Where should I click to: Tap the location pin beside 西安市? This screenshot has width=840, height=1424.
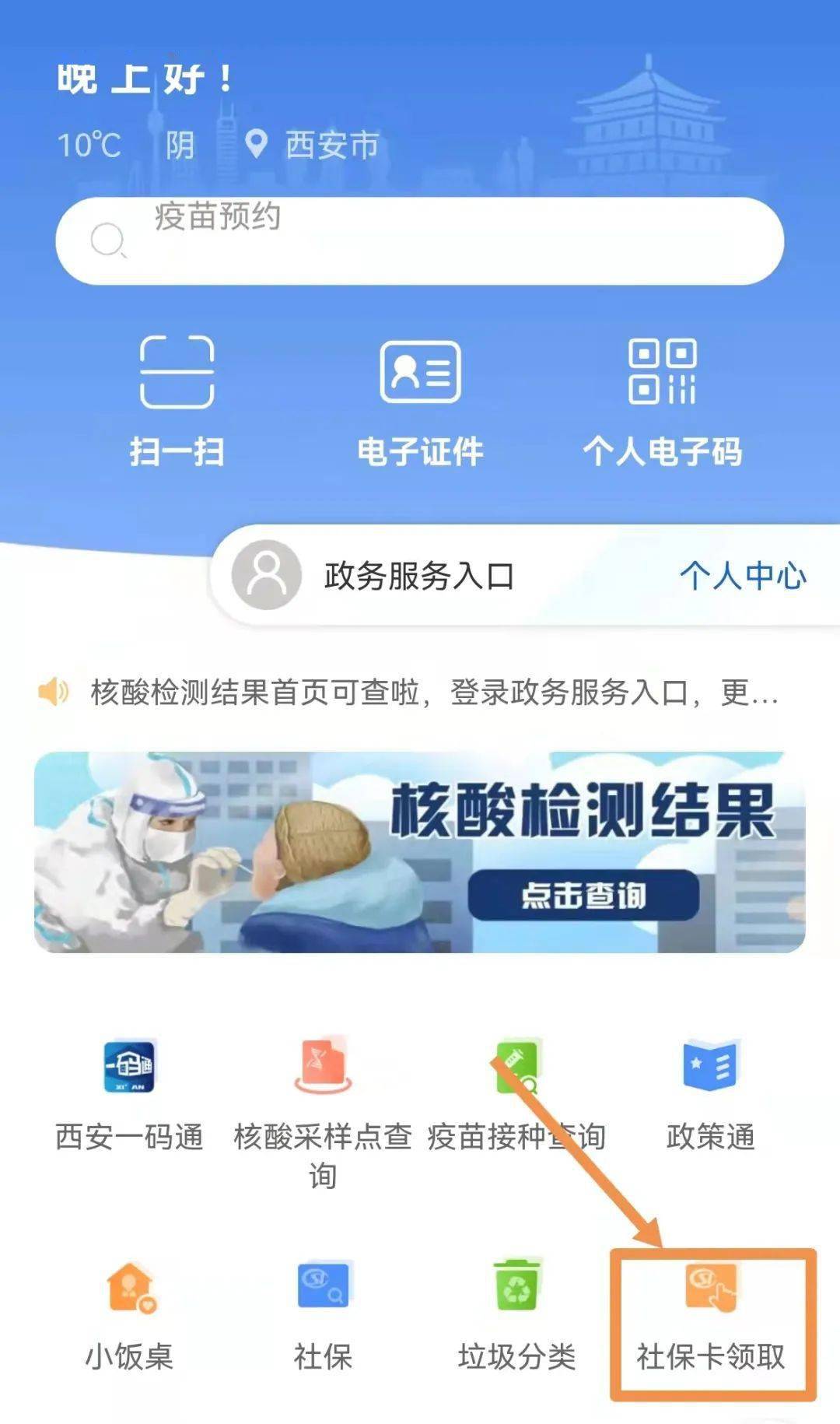coord(257,145)
